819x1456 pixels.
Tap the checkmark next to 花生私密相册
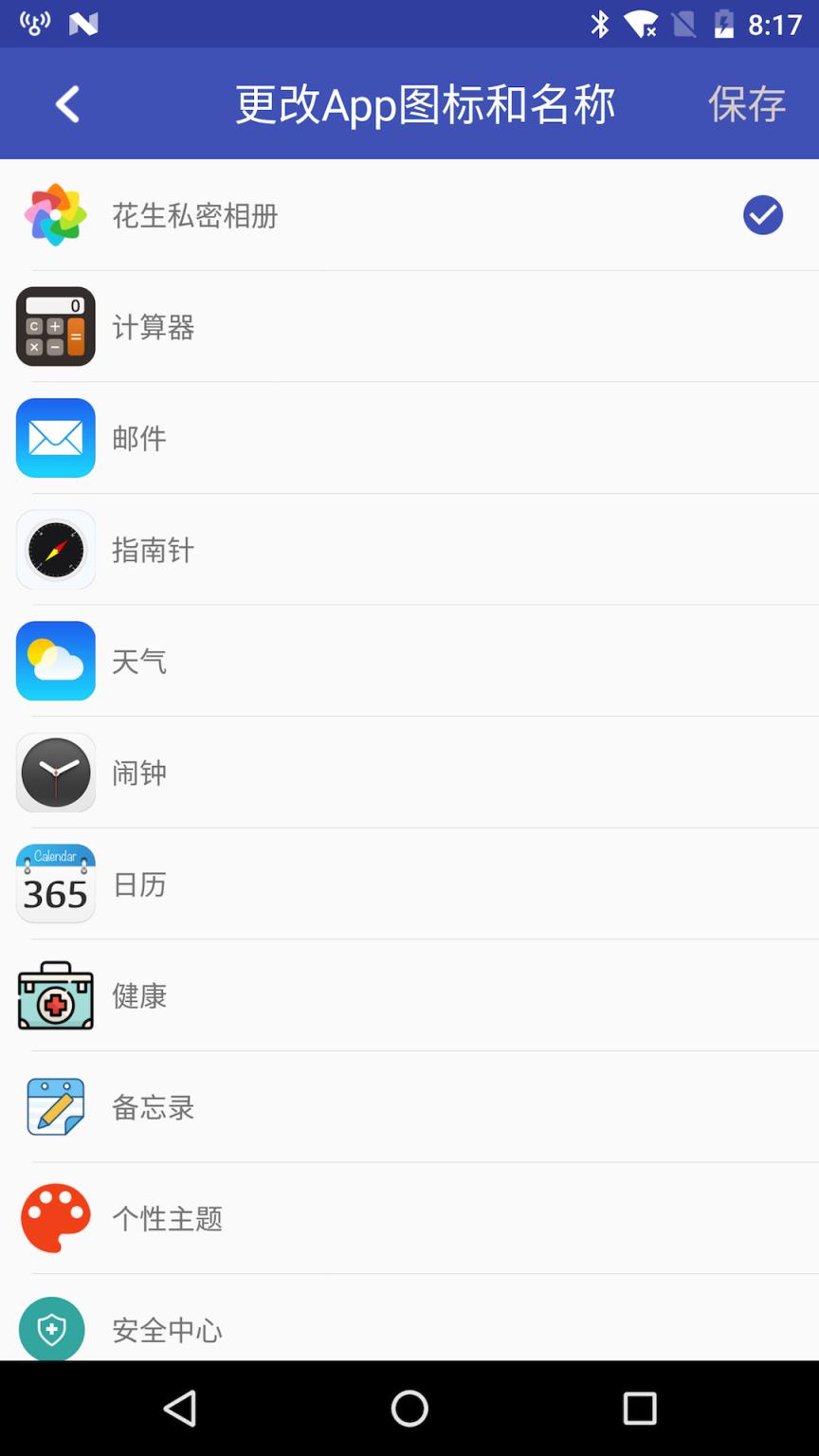762,215
